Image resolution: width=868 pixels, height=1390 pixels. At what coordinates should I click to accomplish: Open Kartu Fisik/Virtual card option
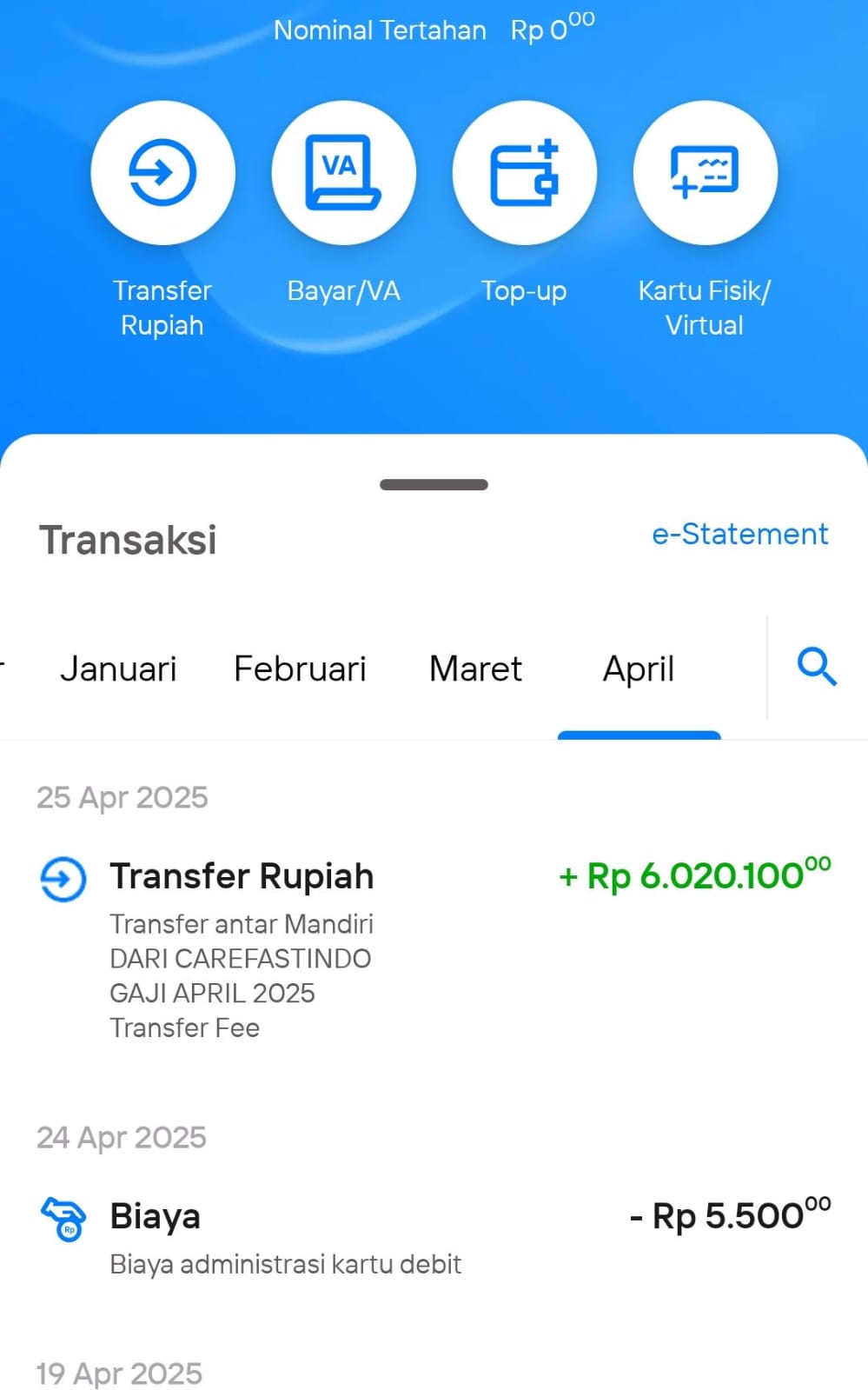(705, 172)
